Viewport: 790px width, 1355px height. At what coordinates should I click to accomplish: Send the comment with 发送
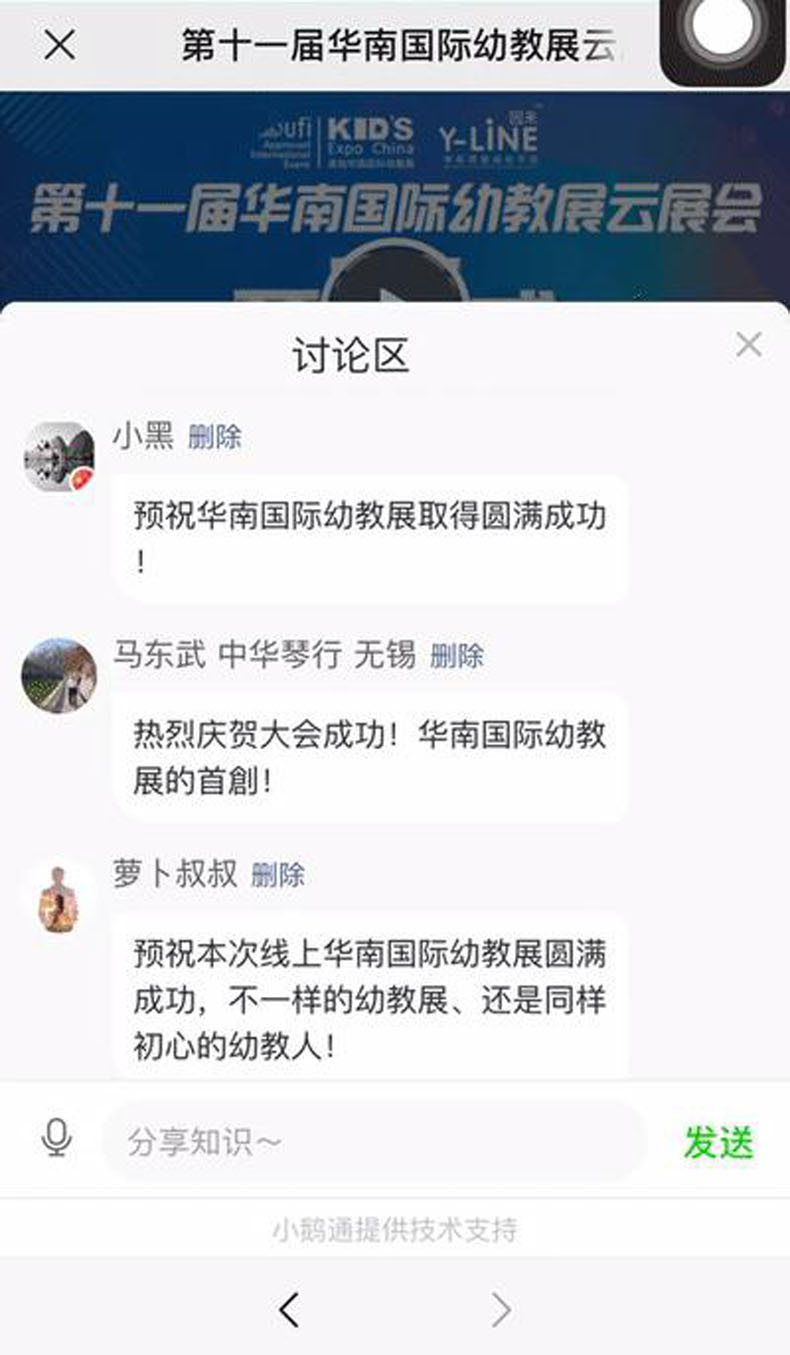click(718, 1142)
